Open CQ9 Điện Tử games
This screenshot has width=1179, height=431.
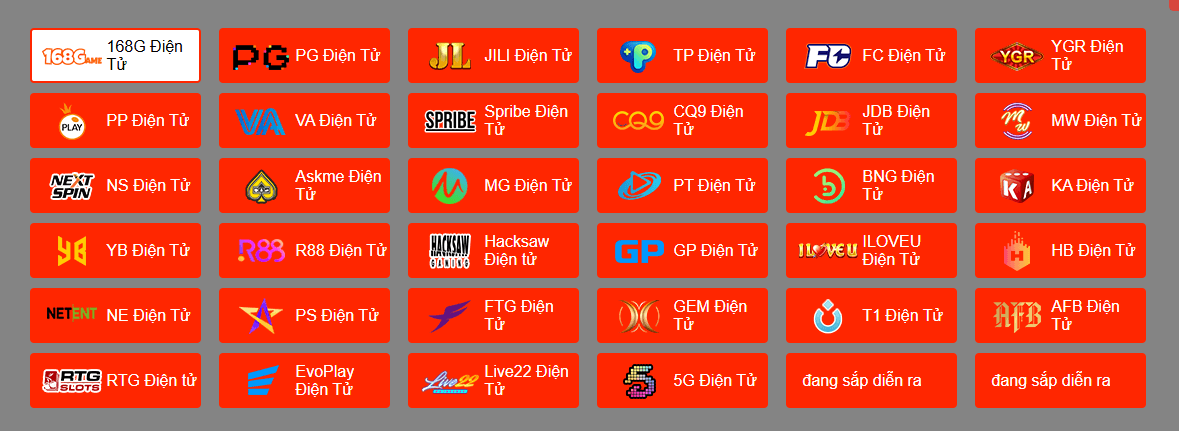point(682,120)
